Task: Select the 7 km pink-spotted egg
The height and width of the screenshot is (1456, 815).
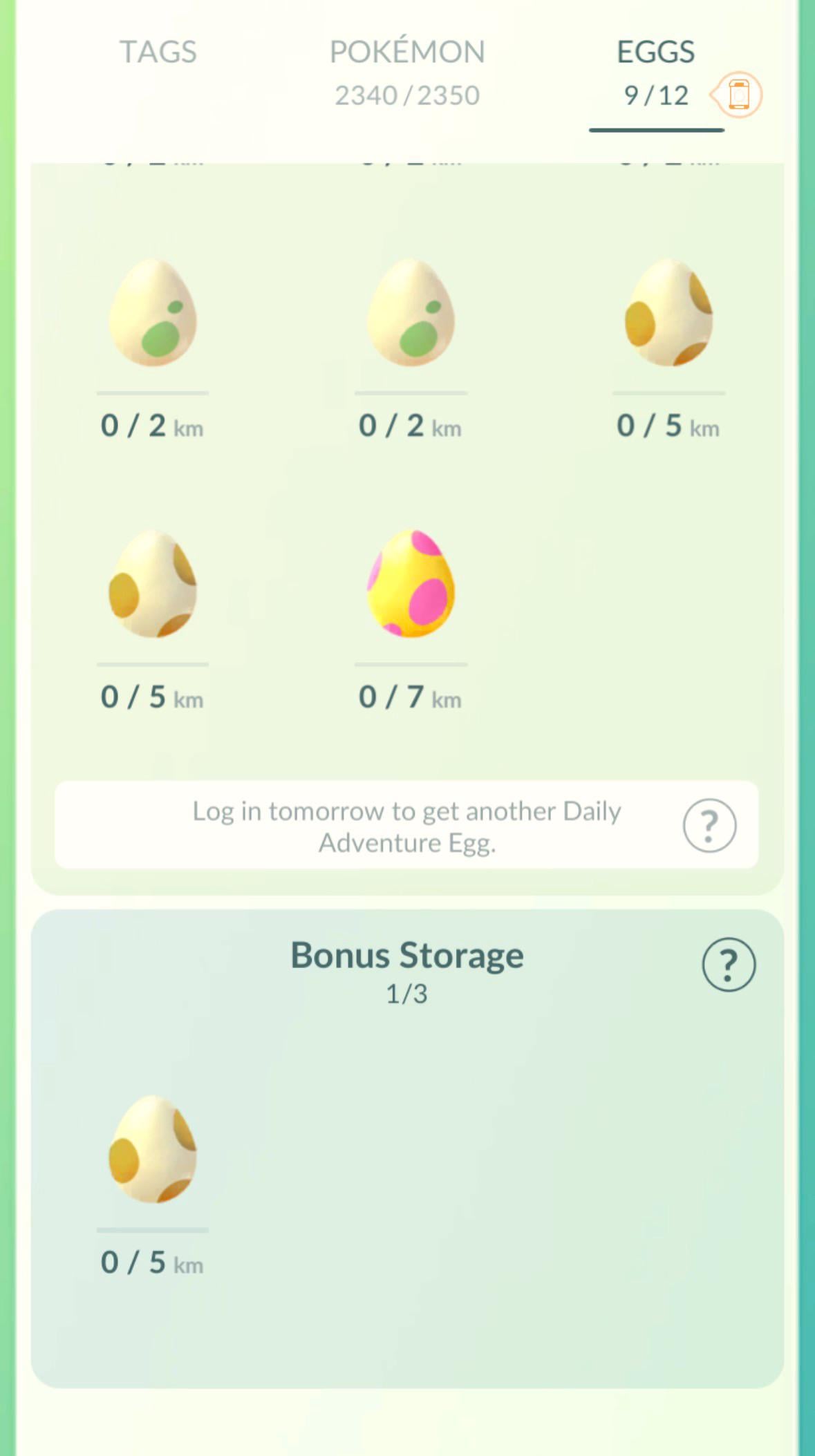Action: coord(411,585)
